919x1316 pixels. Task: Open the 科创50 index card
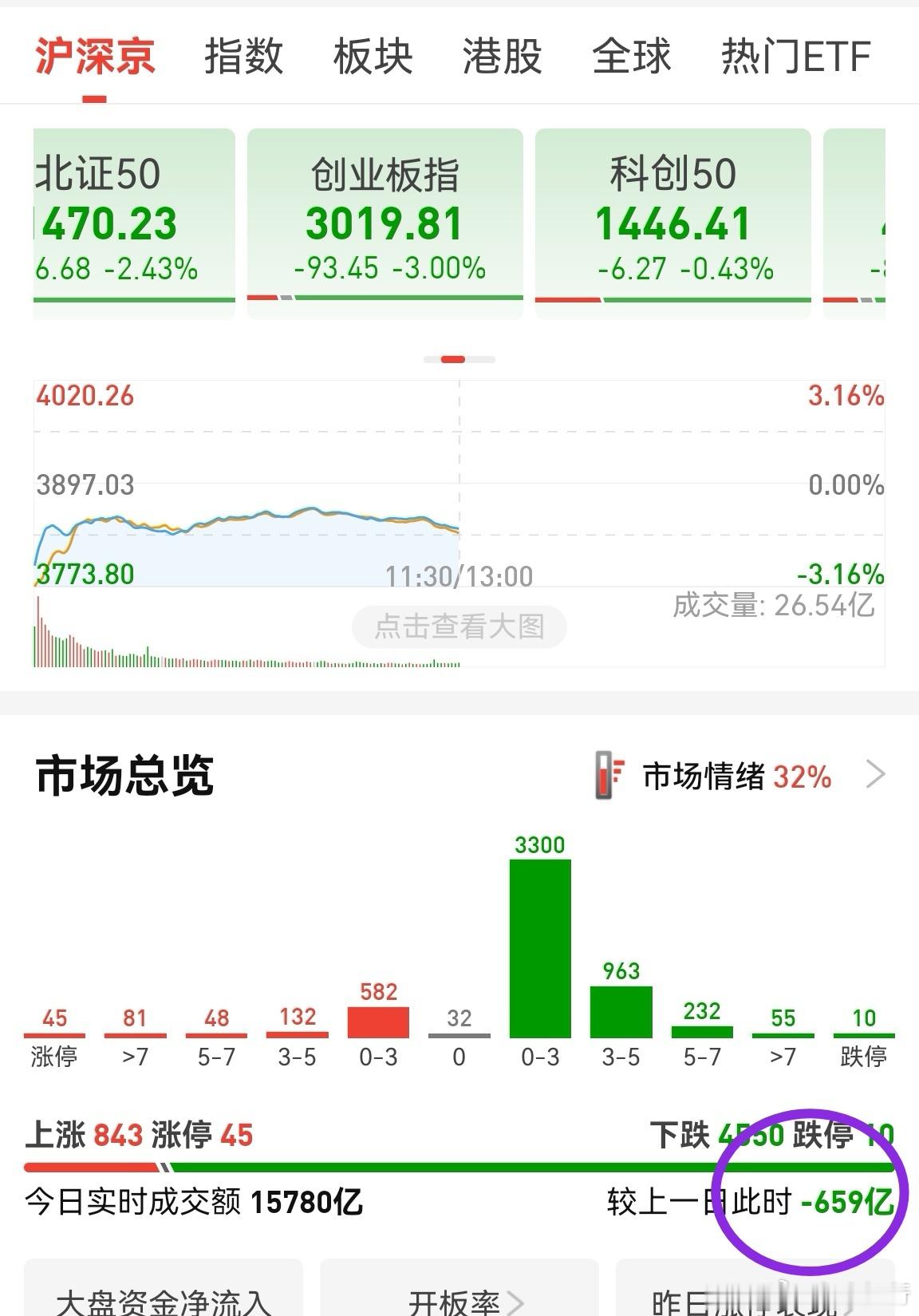tap(673, 222)
